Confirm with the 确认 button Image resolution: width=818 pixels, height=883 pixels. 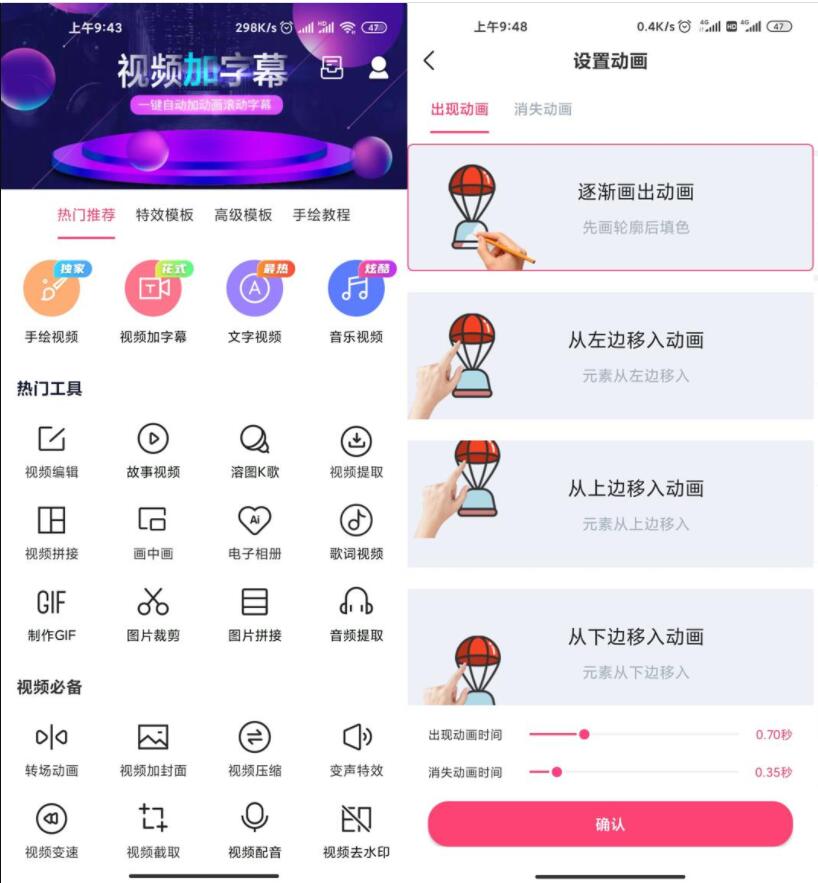point(610,824)
